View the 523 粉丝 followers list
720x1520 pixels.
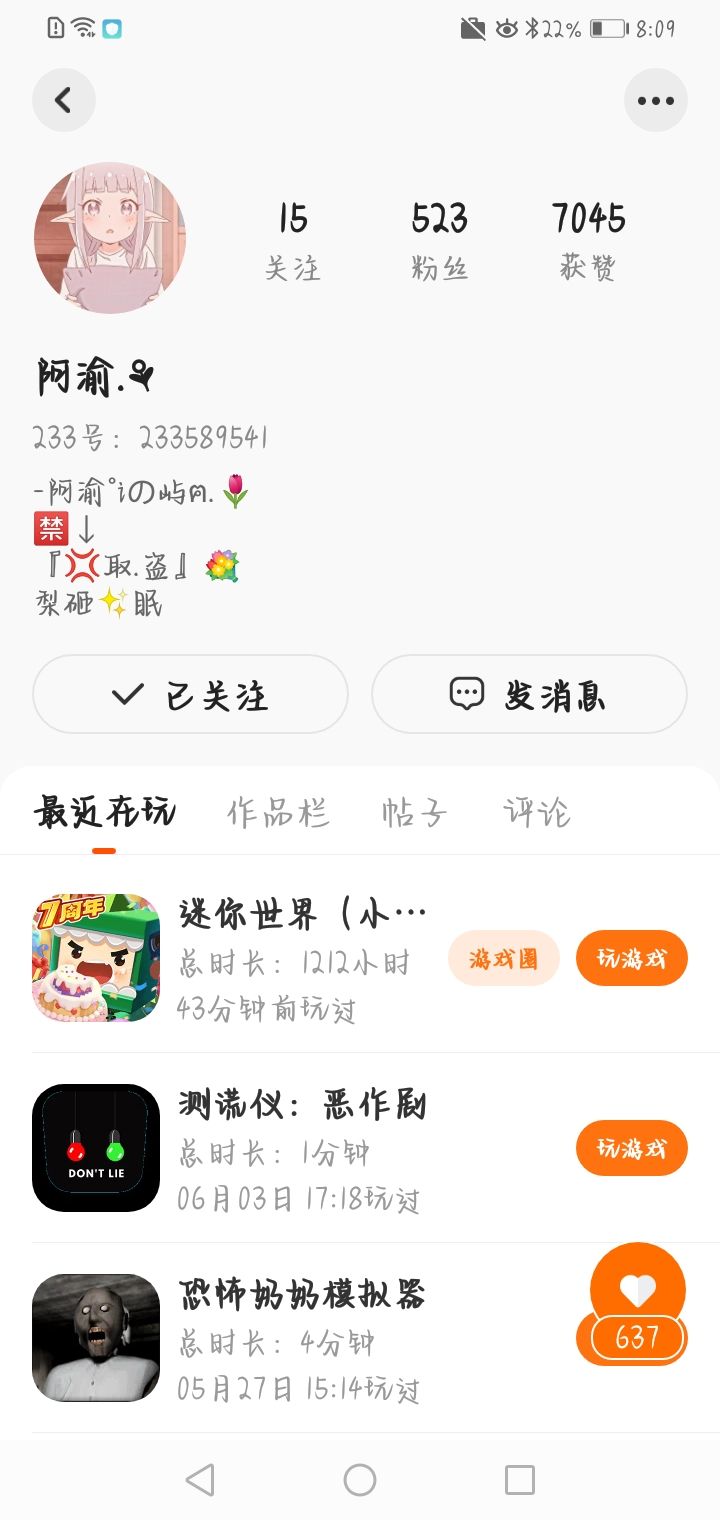440,240
